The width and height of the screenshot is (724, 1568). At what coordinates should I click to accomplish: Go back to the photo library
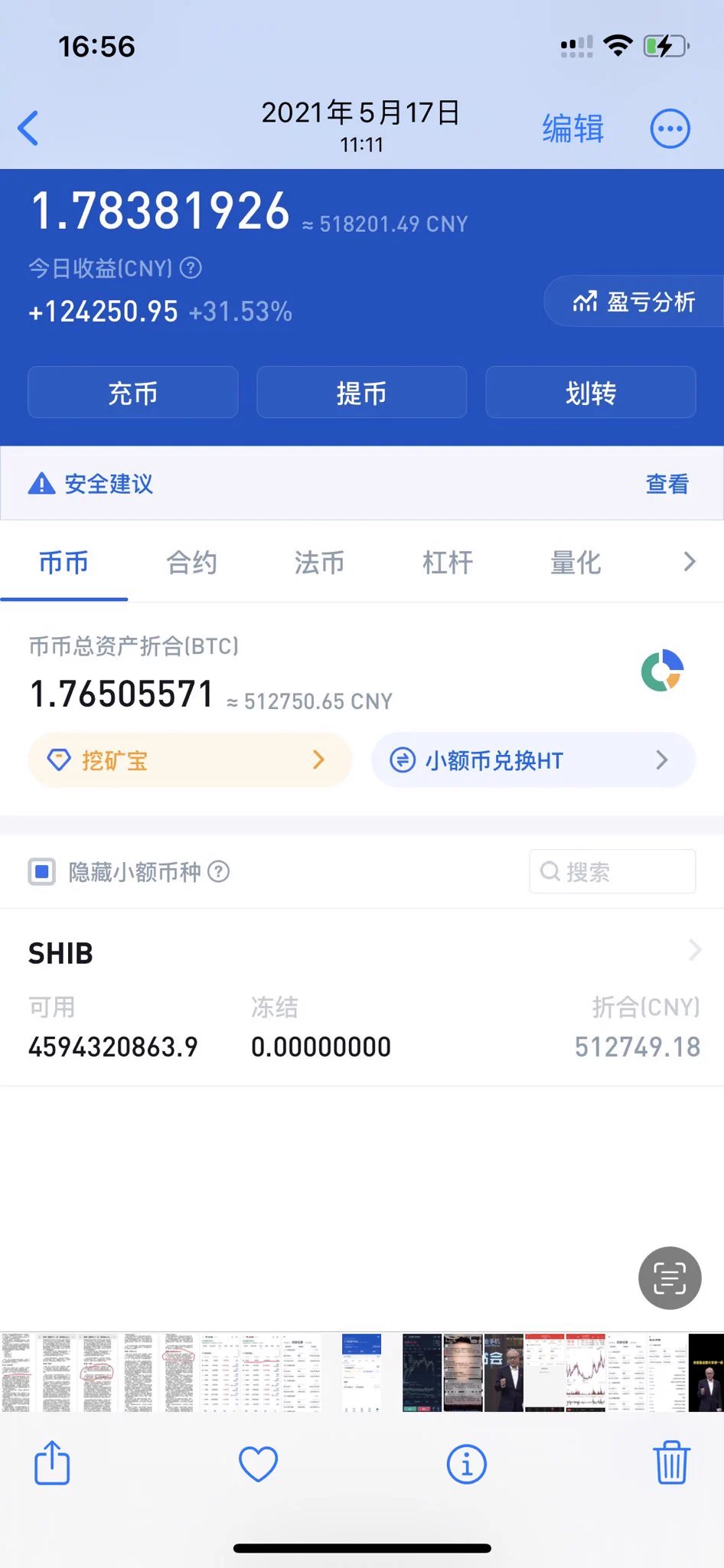28,128
